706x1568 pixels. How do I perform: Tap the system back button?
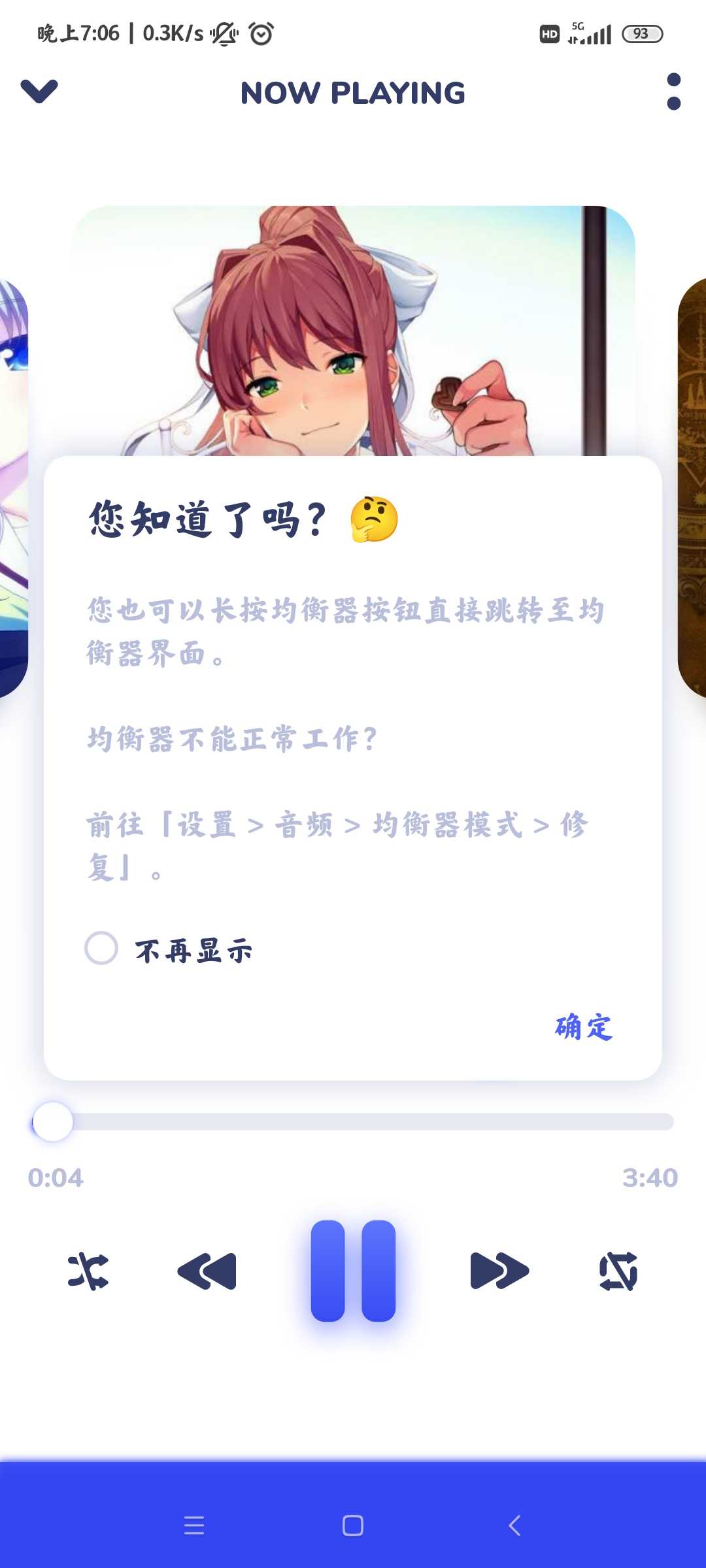pyautogui.click(x=514, y=1526)
